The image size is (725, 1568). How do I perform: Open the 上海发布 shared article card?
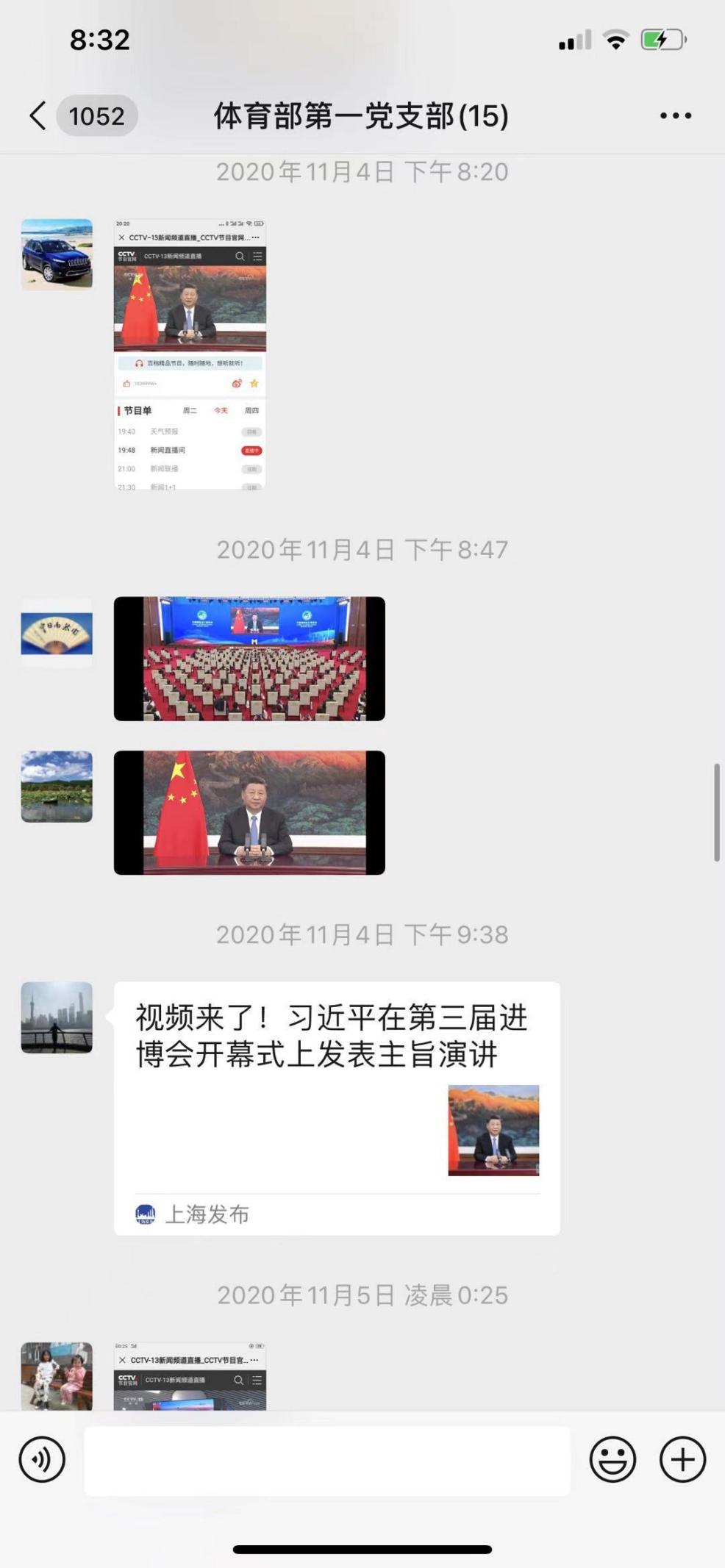point(337,1109)
